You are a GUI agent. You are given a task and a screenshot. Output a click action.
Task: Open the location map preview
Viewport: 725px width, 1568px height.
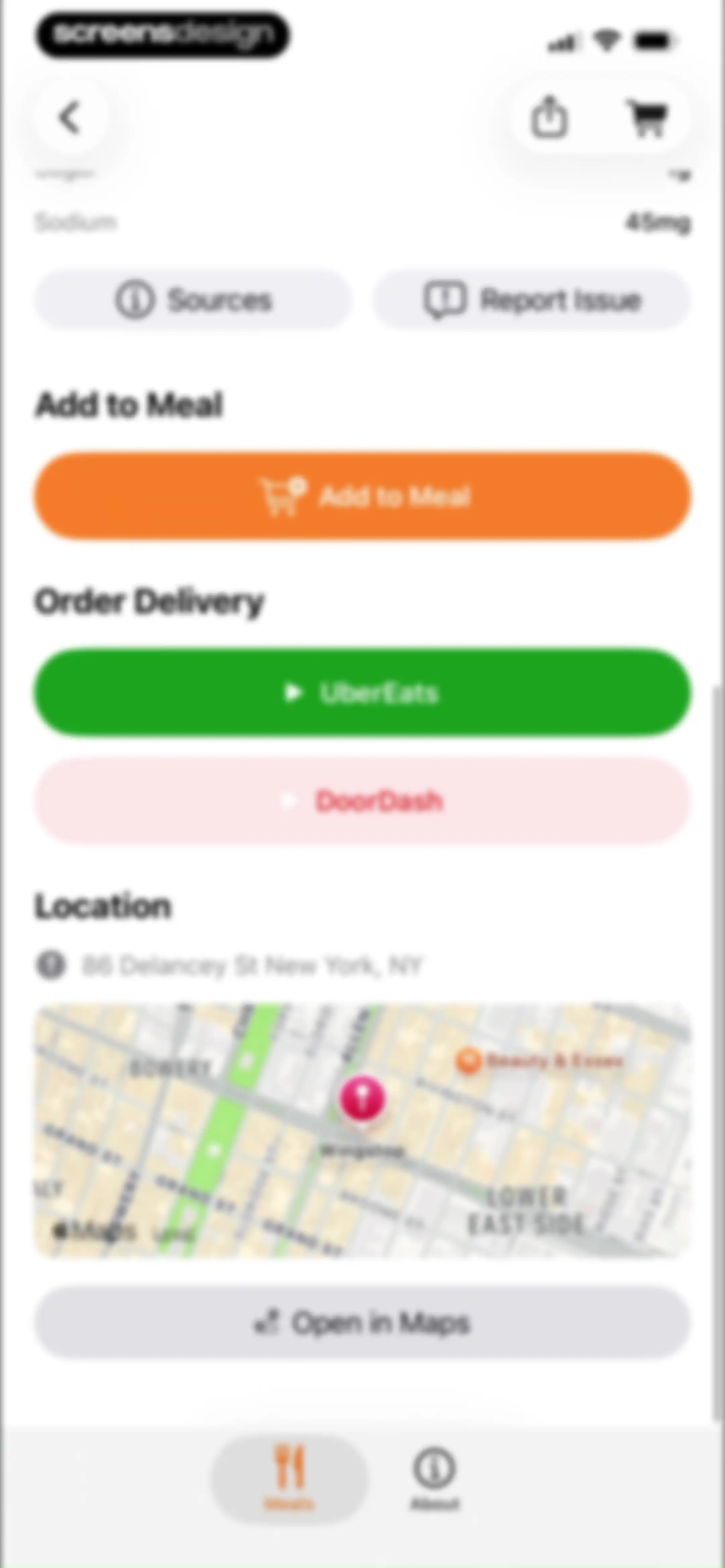363,1130
